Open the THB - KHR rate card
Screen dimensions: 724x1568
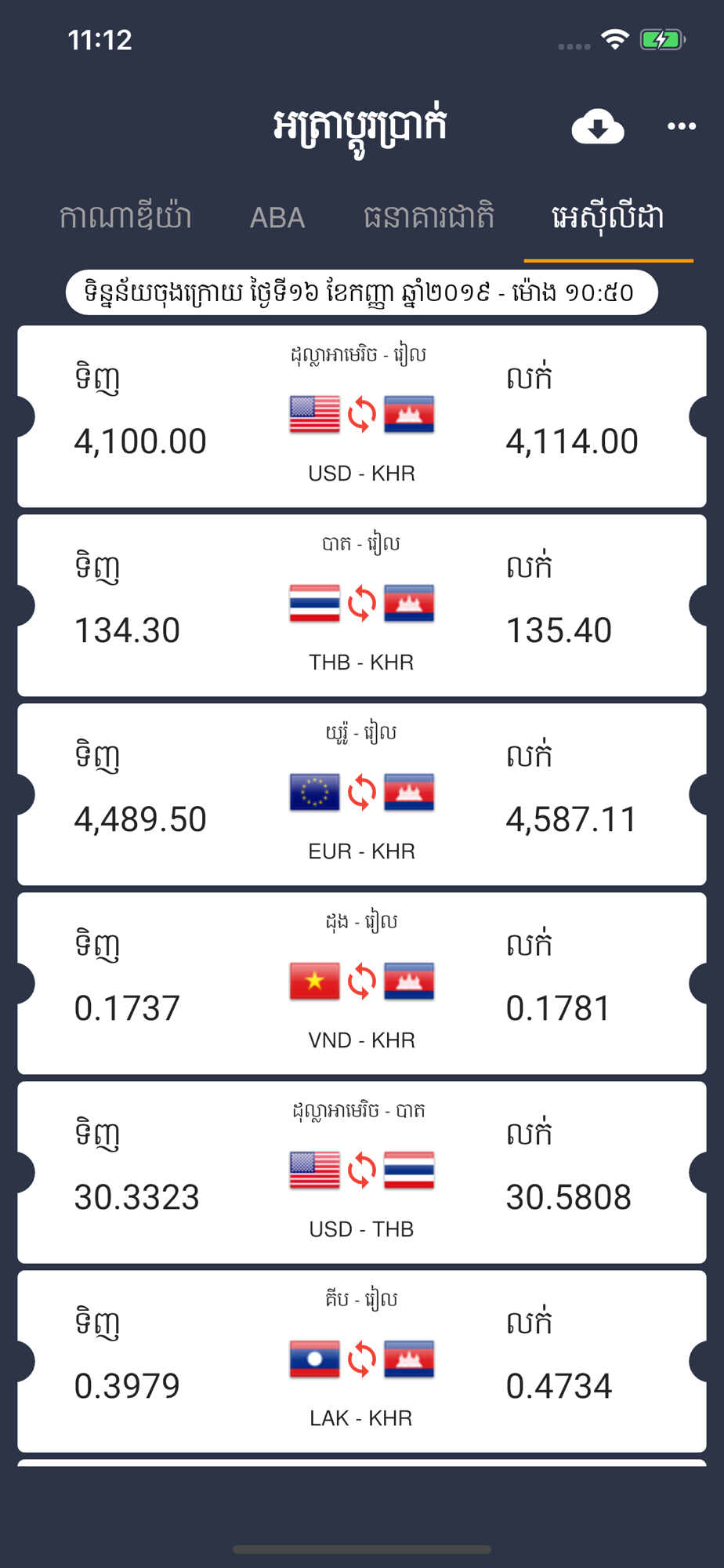coord(362,605)
